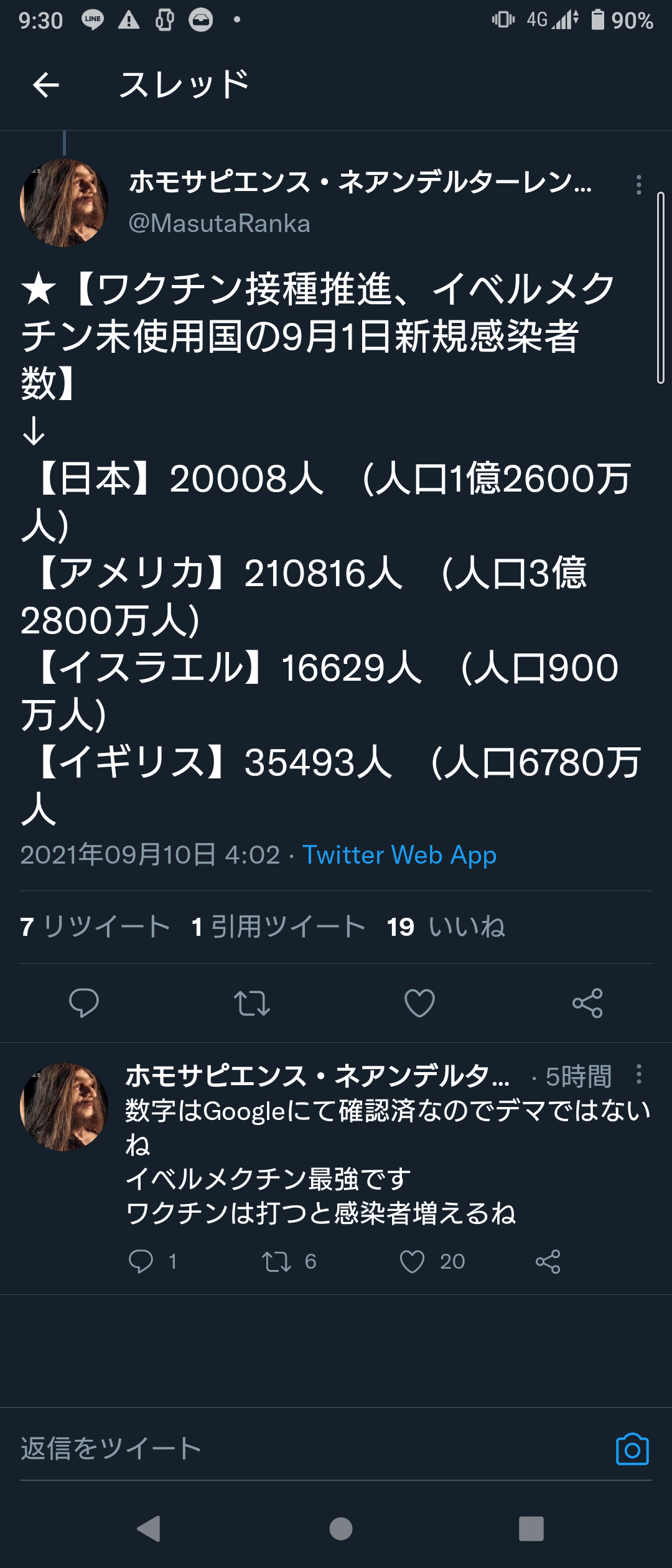
Task: Open the main tweet author's profile picture
Action: [64, 203]
